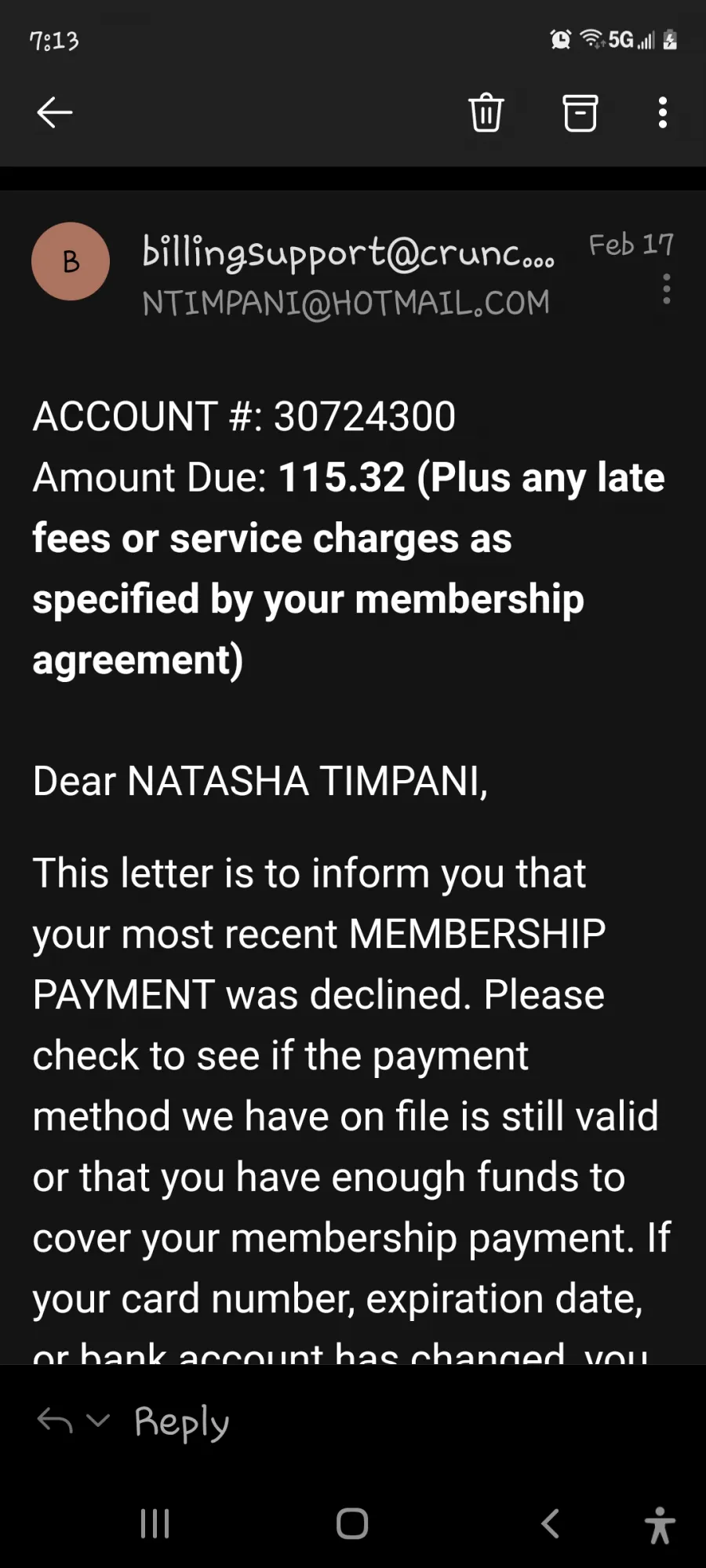Archive this billing email

tap(580, 113)
